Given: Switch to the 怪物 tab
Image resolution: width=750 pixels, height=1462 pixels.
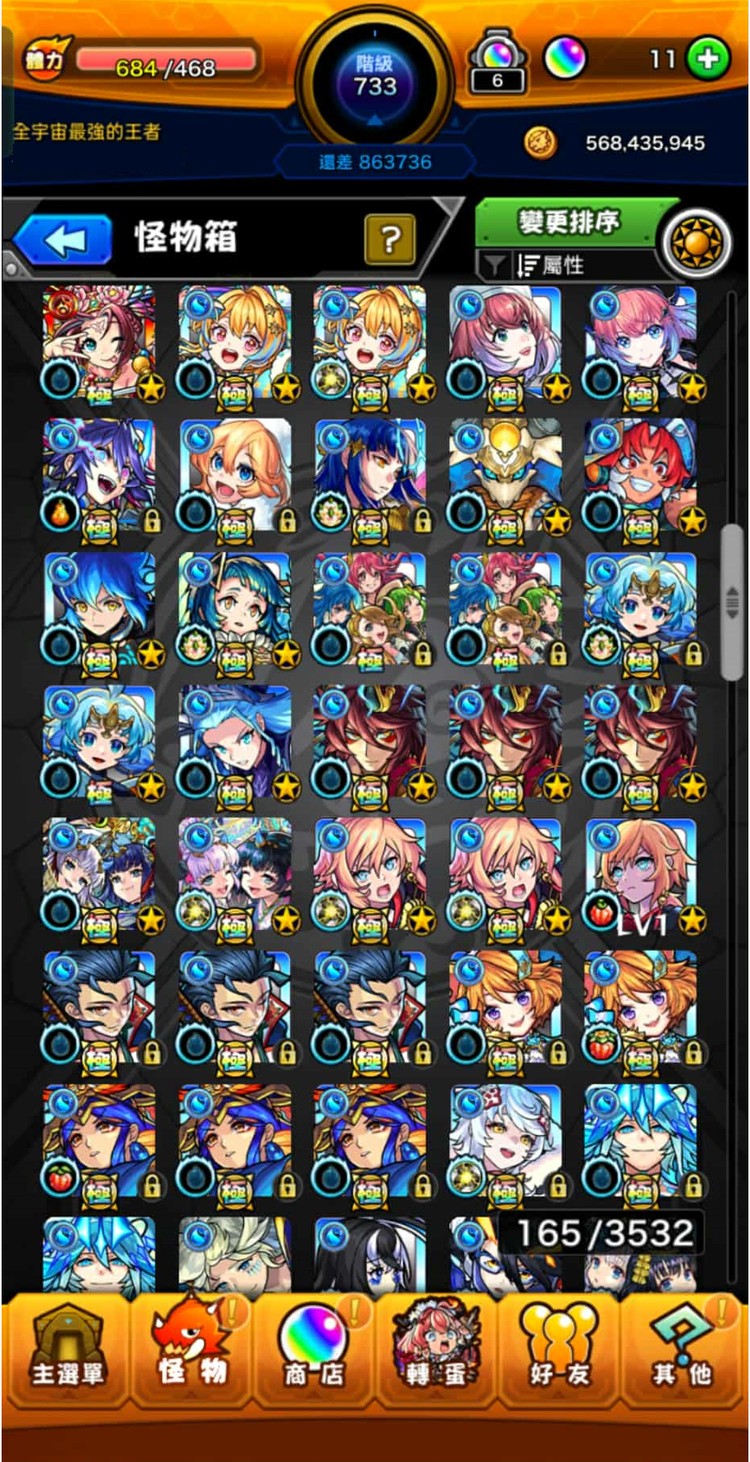Looking at the screenshot, I should click(192, 1352).
